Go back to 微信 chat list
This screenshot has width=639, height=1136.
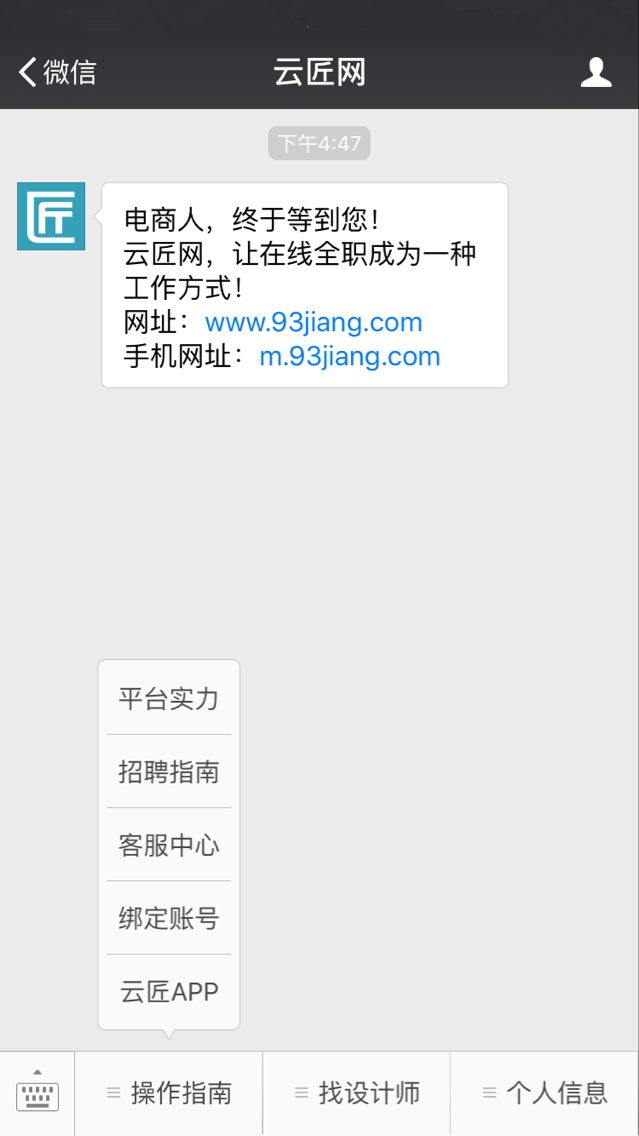(x=57, y=72)
